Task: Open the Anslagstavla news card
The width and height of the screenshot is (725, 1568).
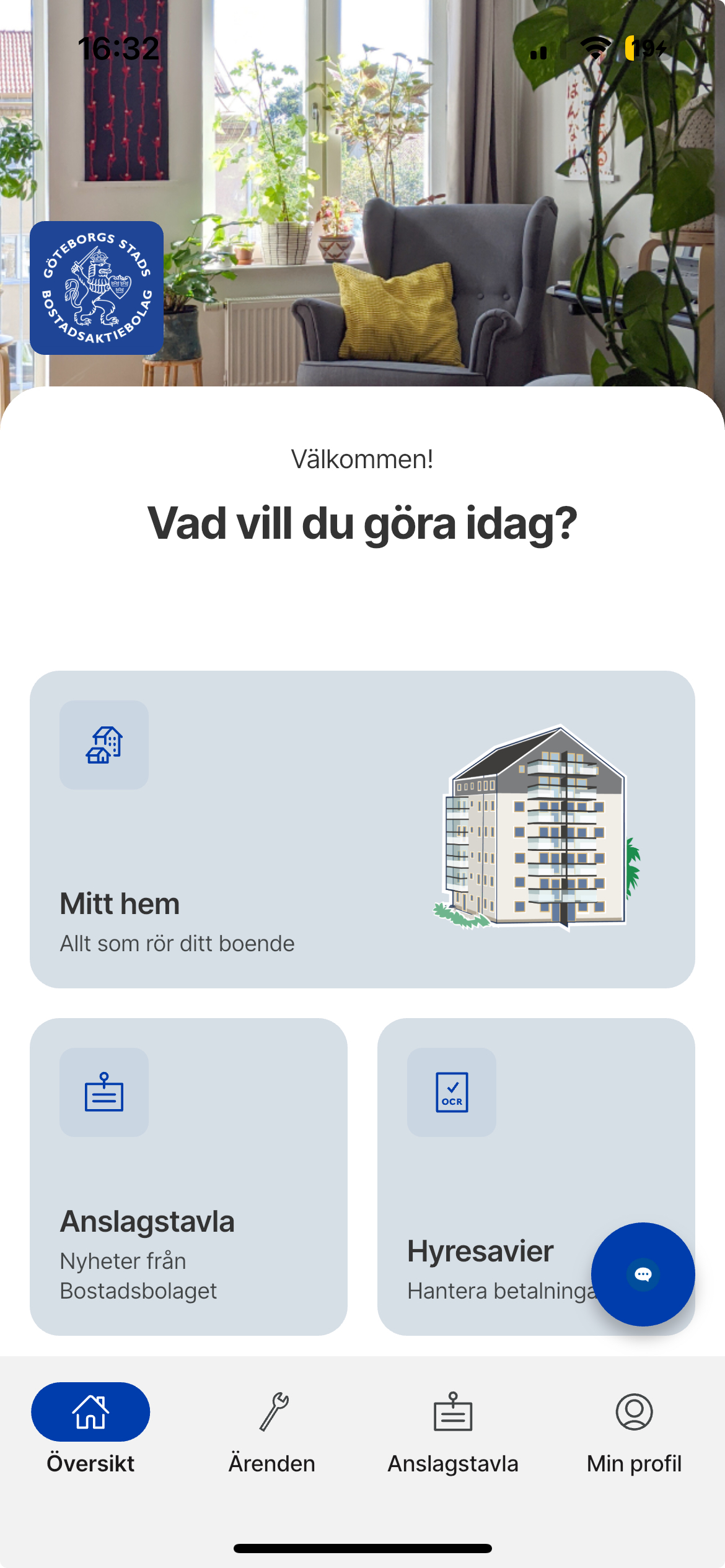Action: coord(188,1177)
